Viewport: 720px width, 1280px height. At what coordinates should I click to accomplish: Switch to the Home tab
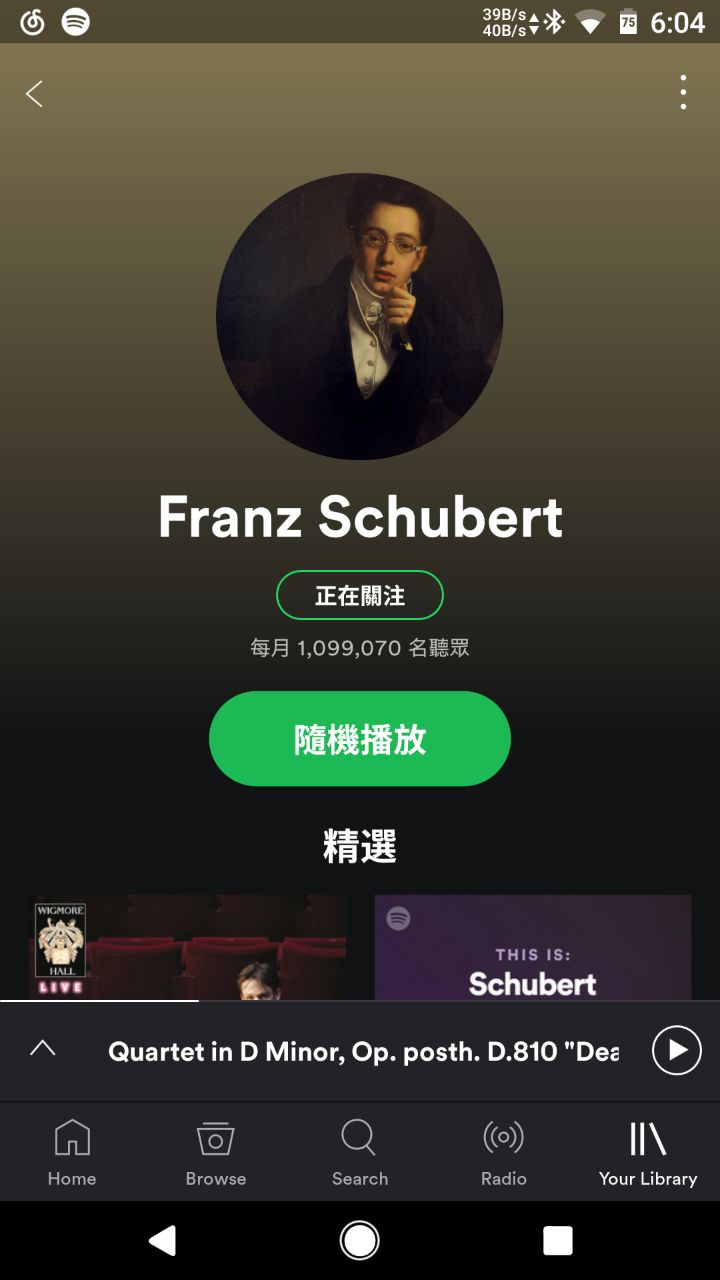72,1153
